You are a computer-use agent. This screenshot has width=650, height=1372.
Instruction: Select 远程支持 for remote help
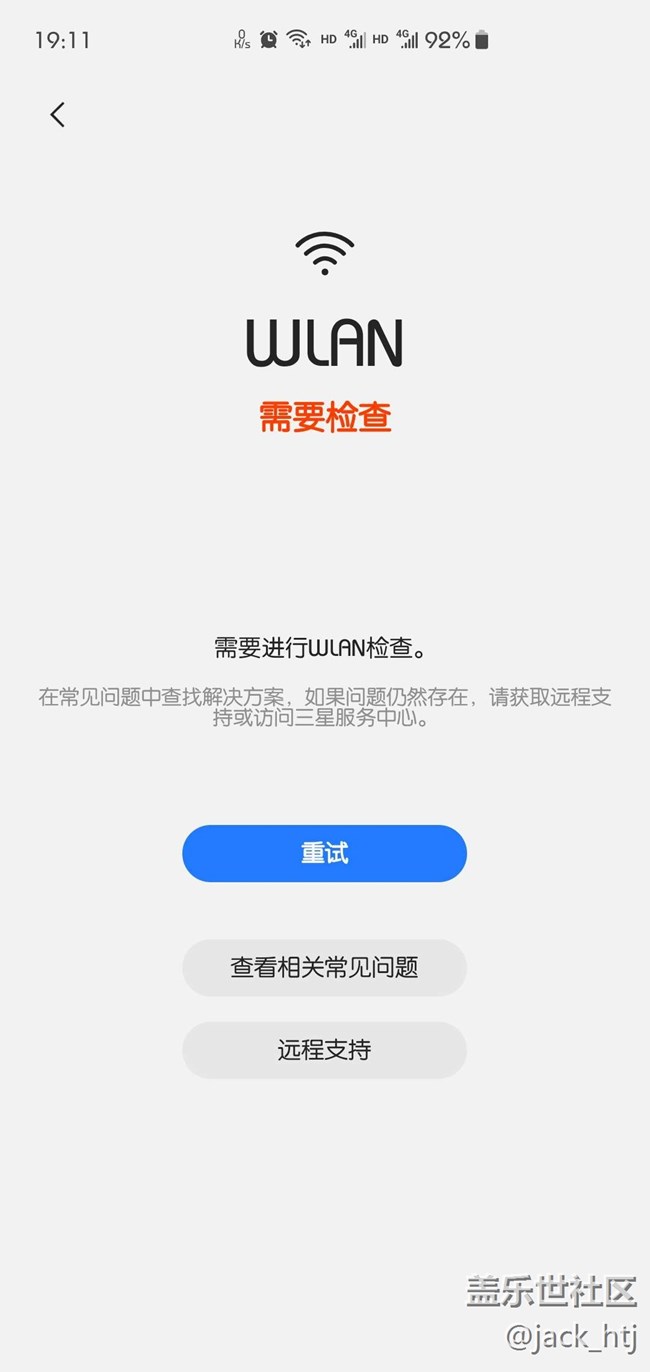pyautogui.click(x=324, y=1050)
